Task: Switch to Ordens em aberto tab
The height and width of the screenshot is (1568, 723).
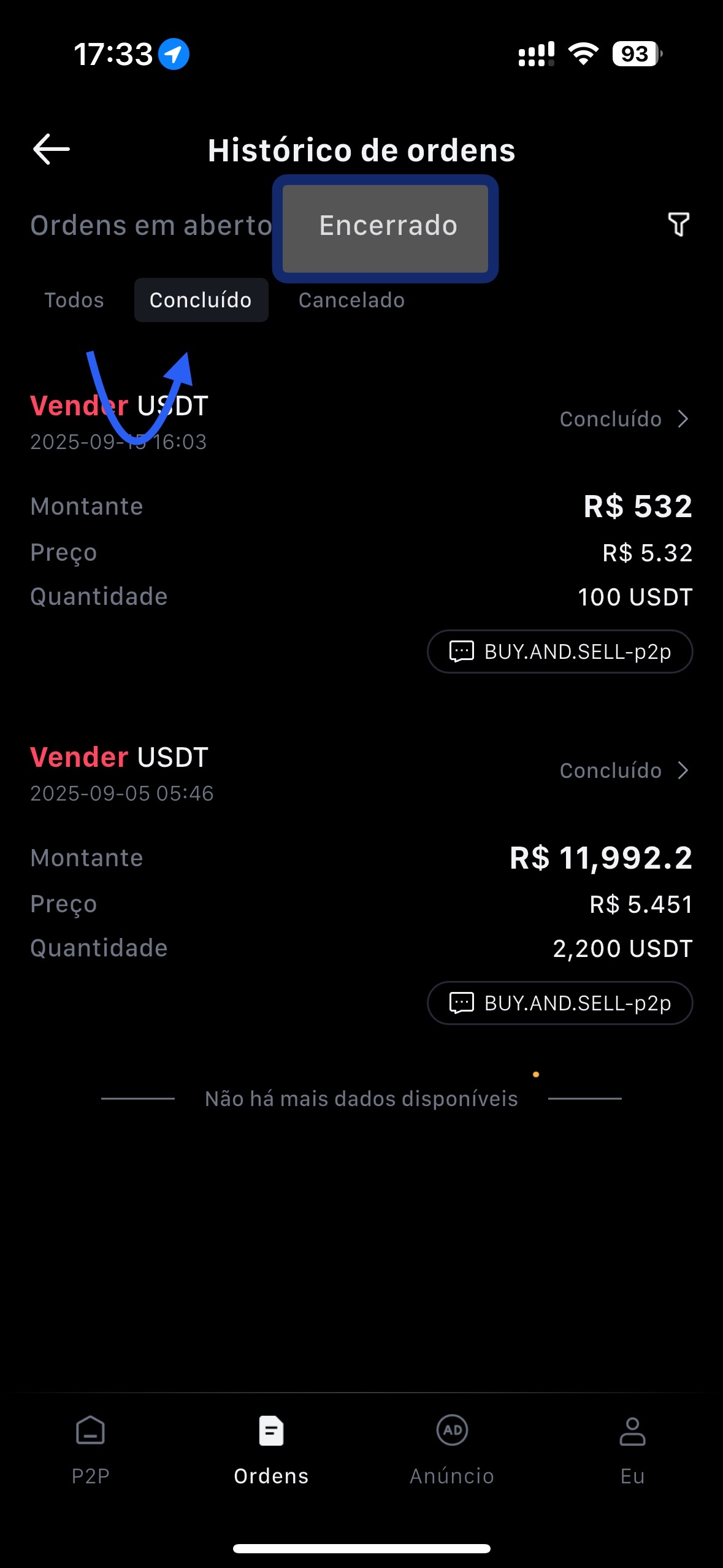Action: [x=151, y=226]
